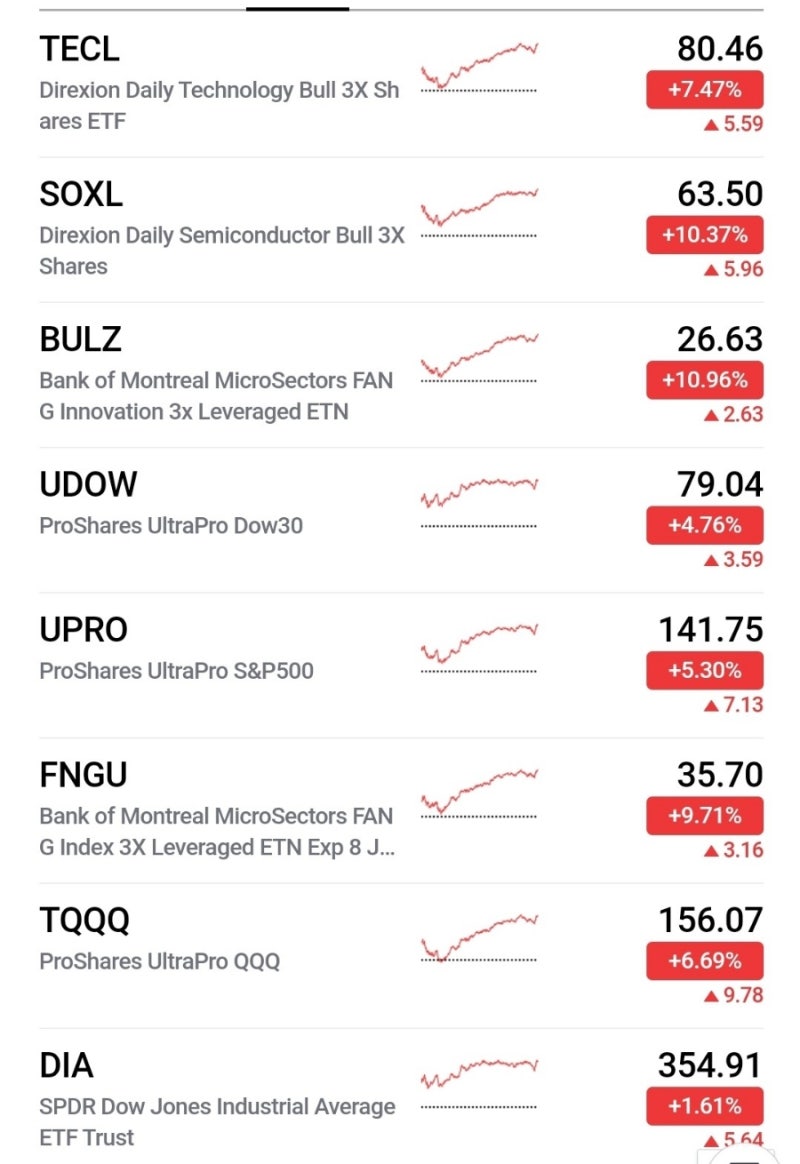Open the BULZ quote page

click(x=220, y=374)
